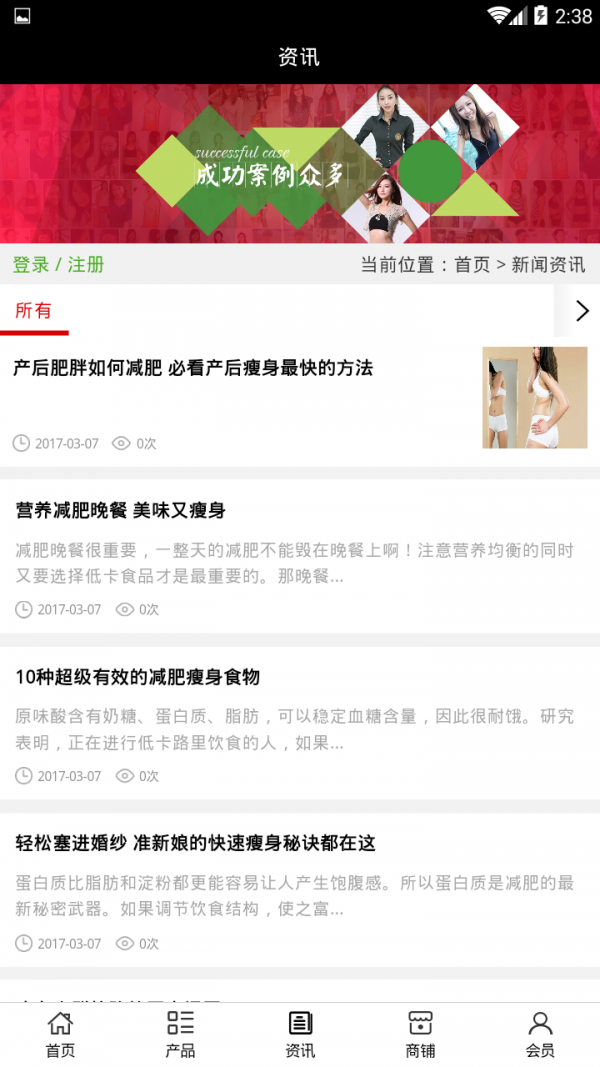
Task: Open the 注册 registration link
Action: [x=86, y=265]
